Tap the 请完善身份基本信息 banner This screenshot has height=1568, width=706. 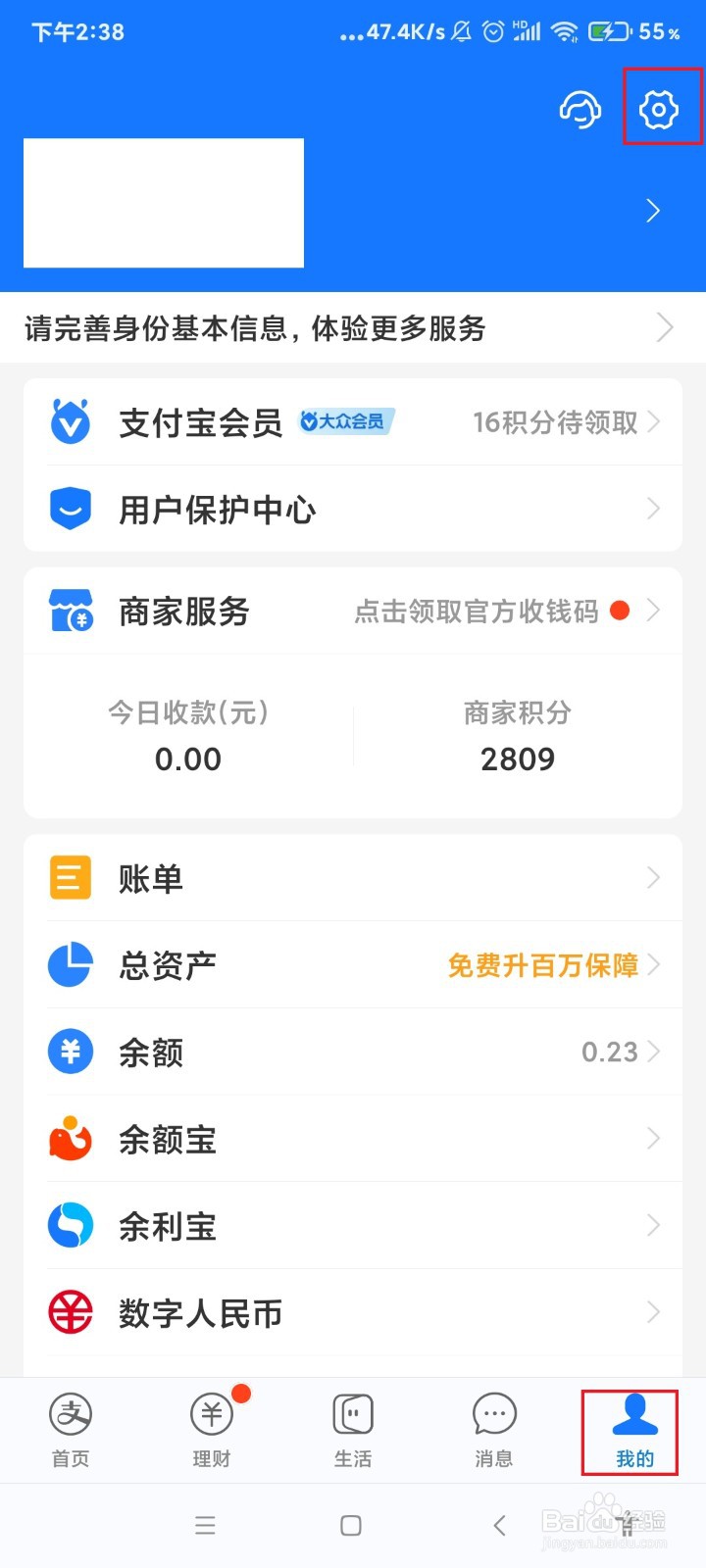tap(353, 328)
